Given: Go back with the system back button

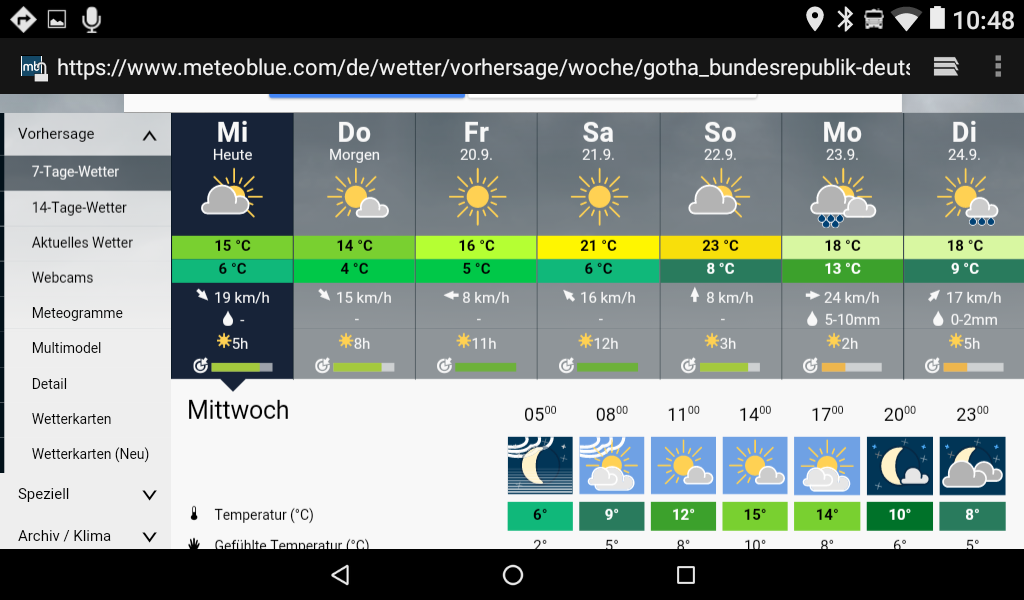Looking at the screenshot, I should 340,575.
